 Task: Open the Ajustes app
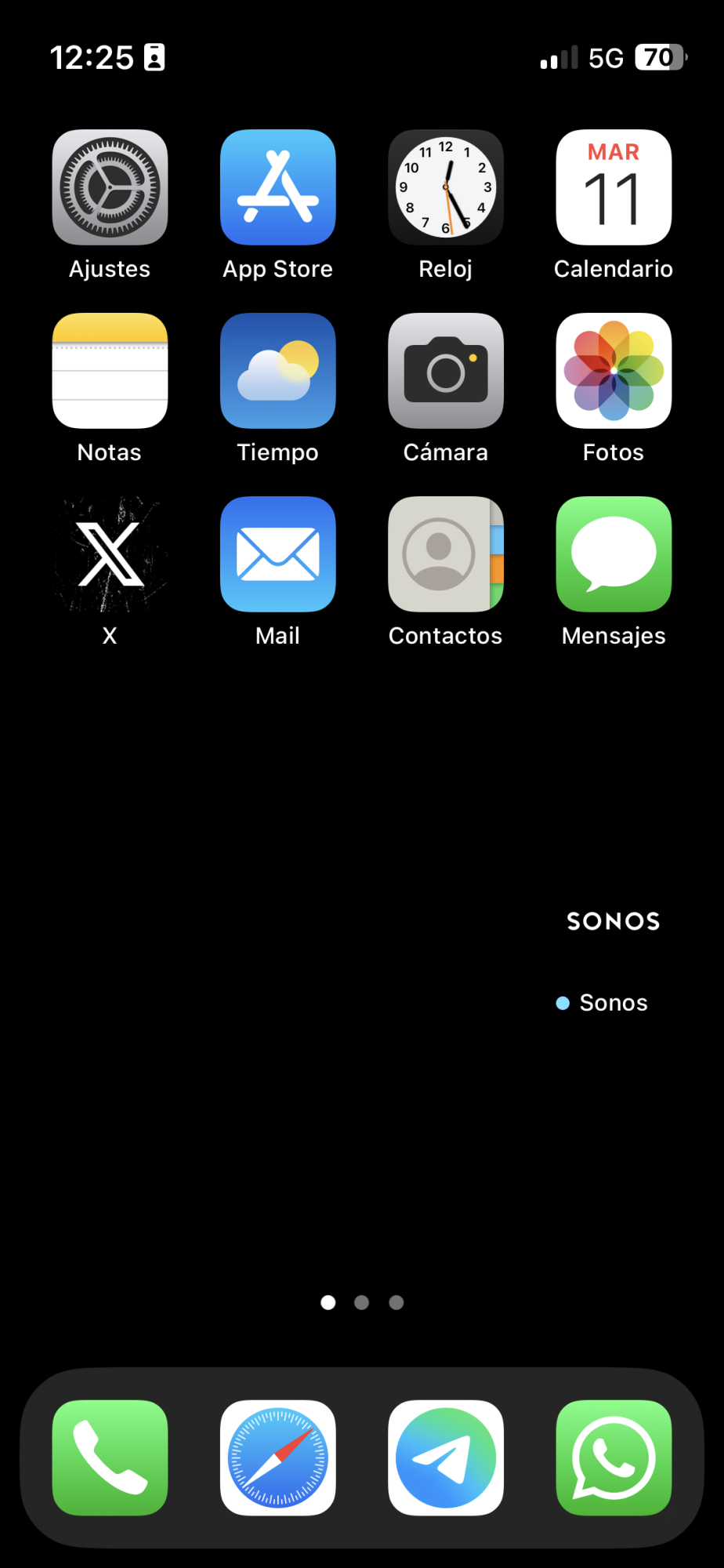[110, 188]
